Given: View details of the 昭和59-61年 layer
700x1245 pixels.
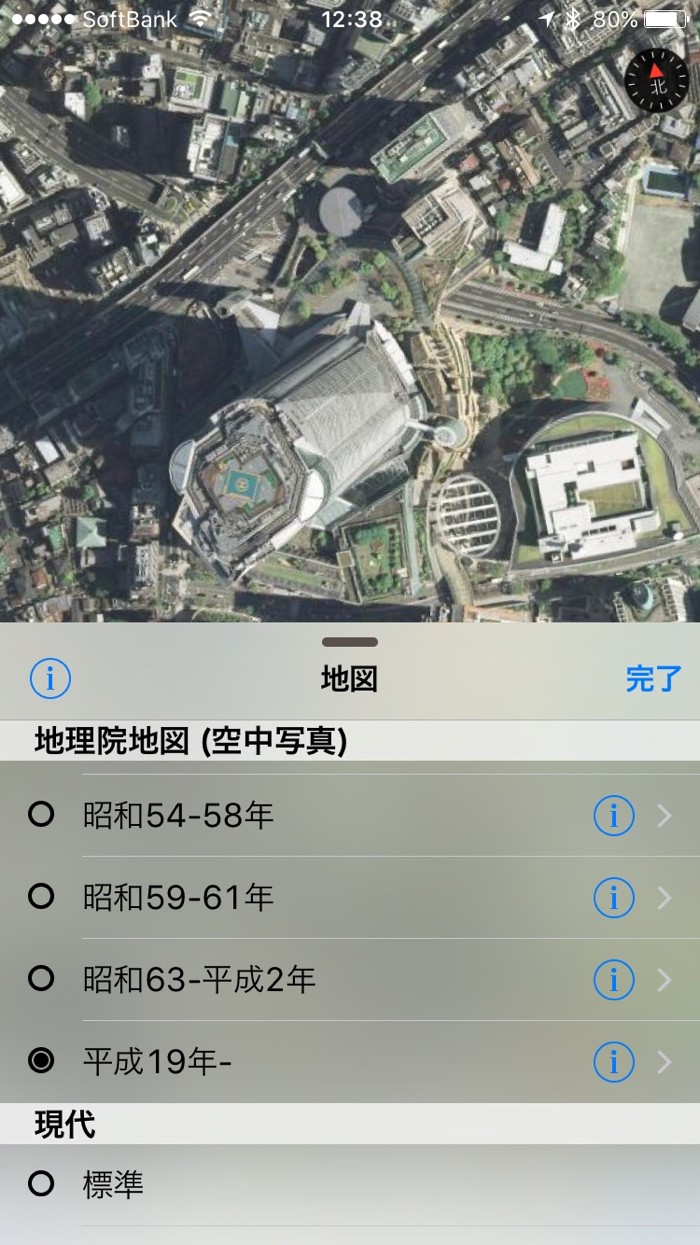Looking at the screenshot, I should 613,898.
